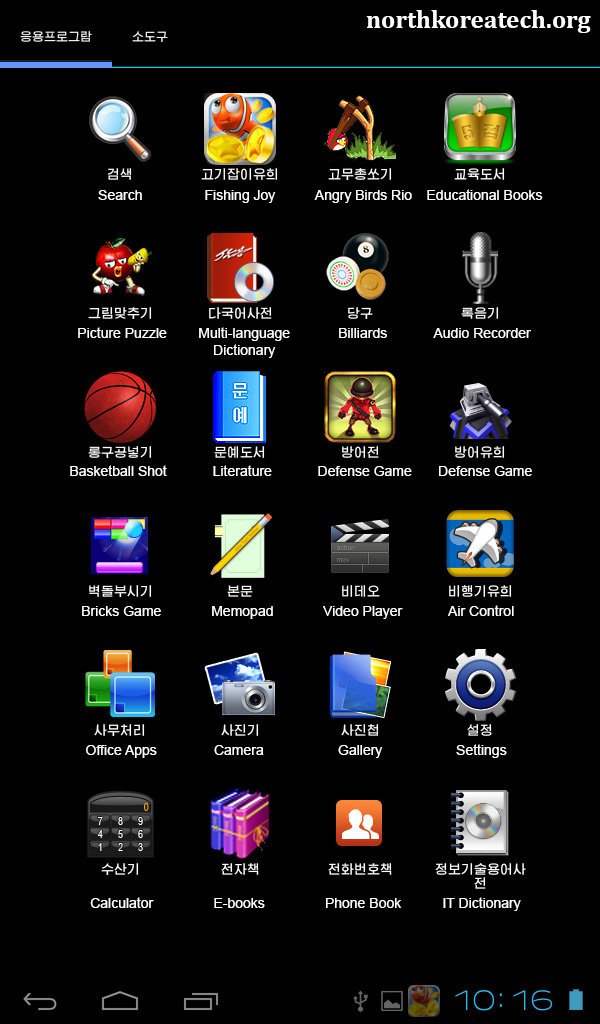Start the Billiards game

pos(361,268)
